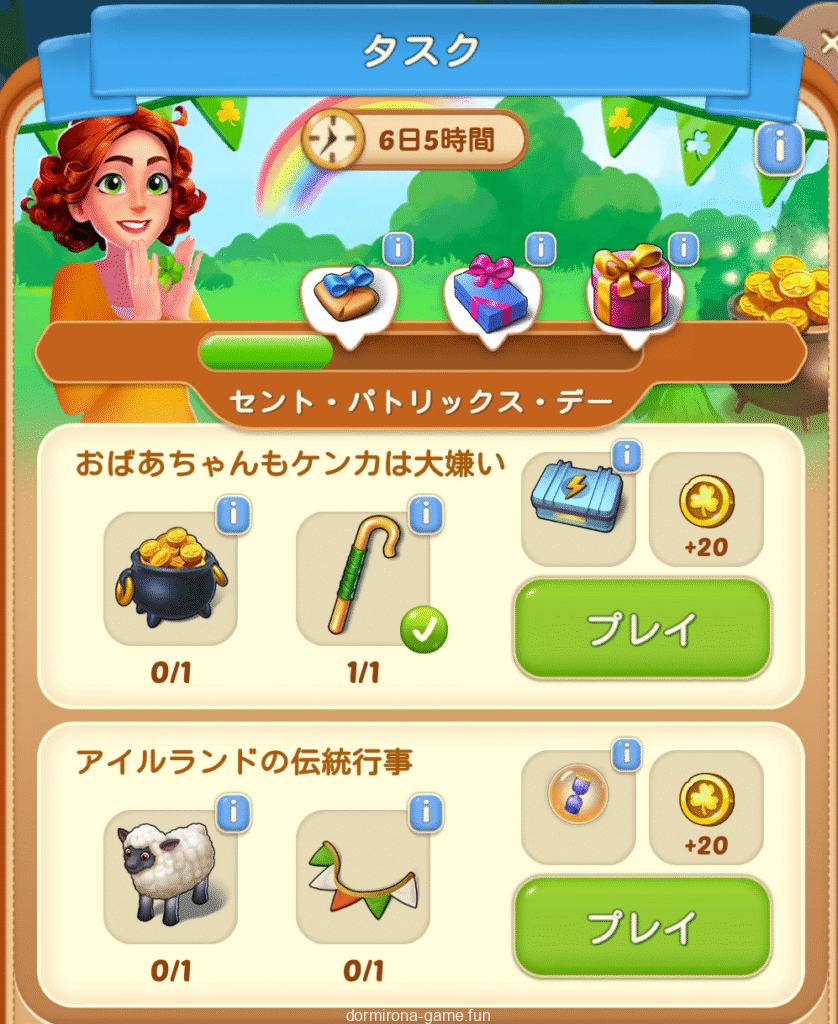View info for the pink gift box reward
Screen dimensions: 838x1024
point(683,247)
